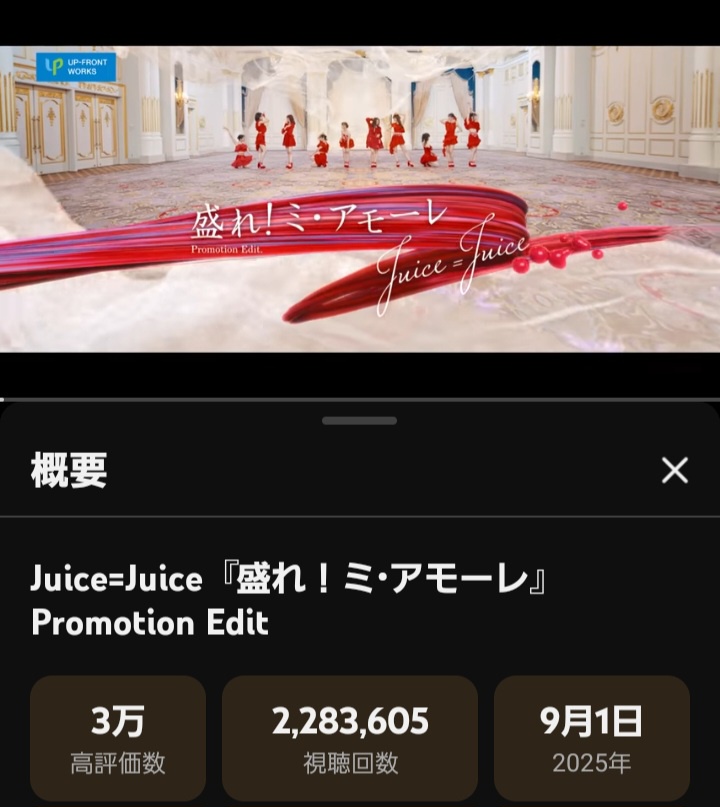The width and height of the screenshot is (720, 807).
Task: Tap the video player to show controls
Action: (360, 198)
